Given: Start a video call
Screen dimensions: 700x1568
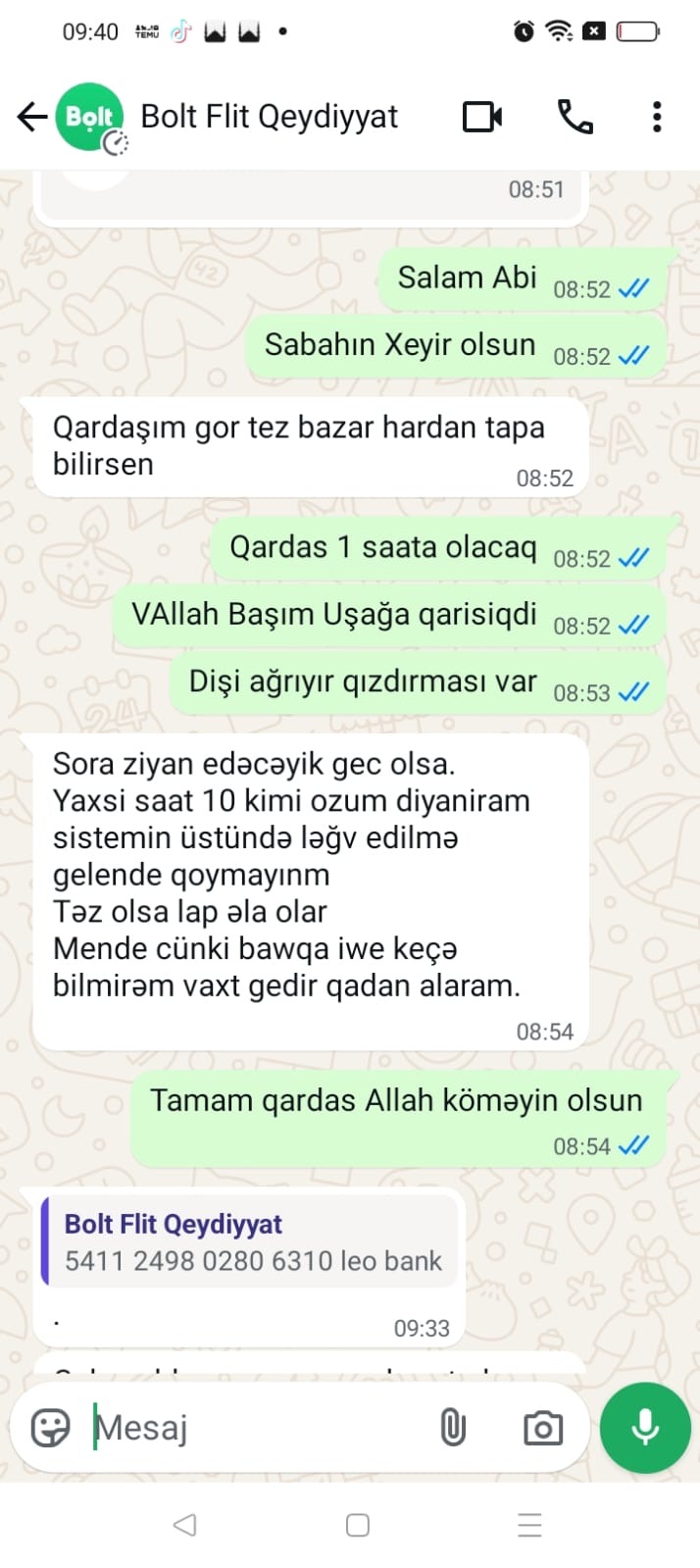Looking at the screenshot, I should point(481,118).
